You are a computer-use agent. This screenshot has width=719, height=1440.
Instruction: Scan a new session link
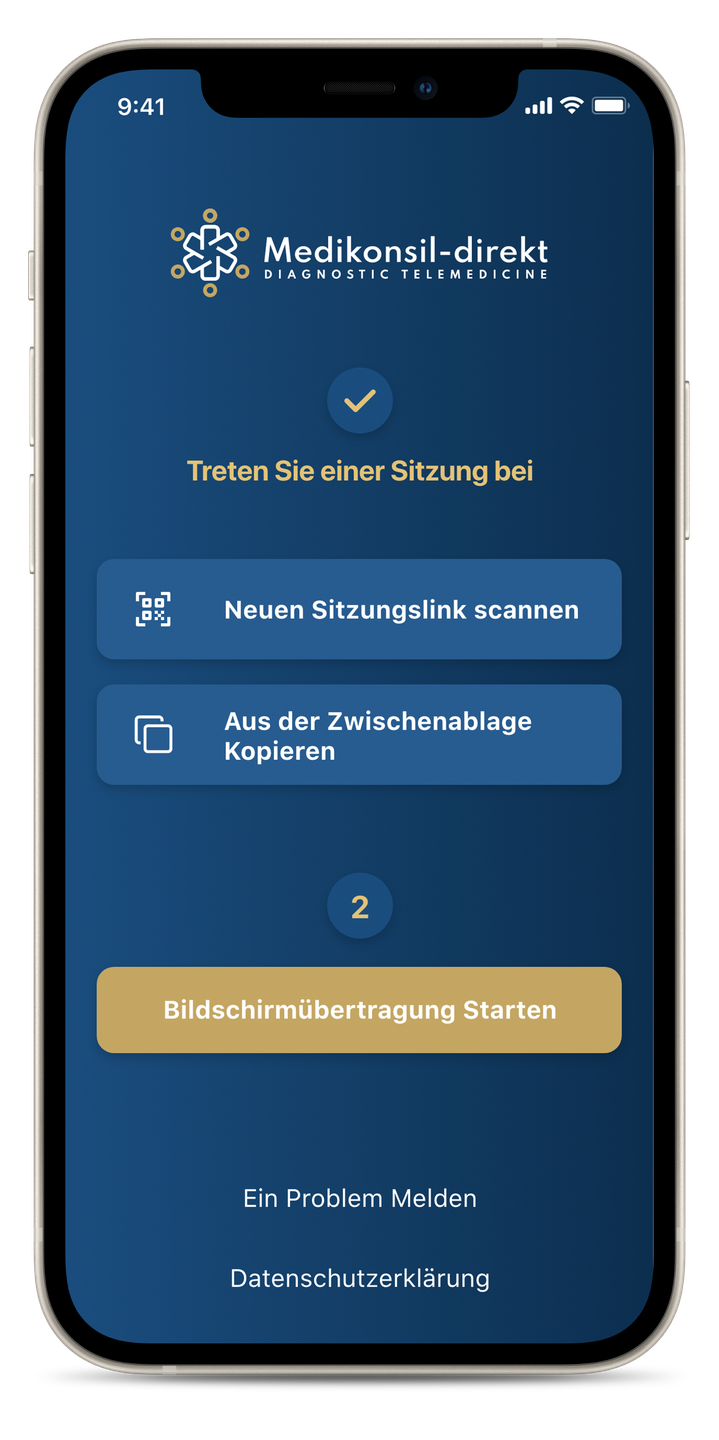click(x=359, y=609)
